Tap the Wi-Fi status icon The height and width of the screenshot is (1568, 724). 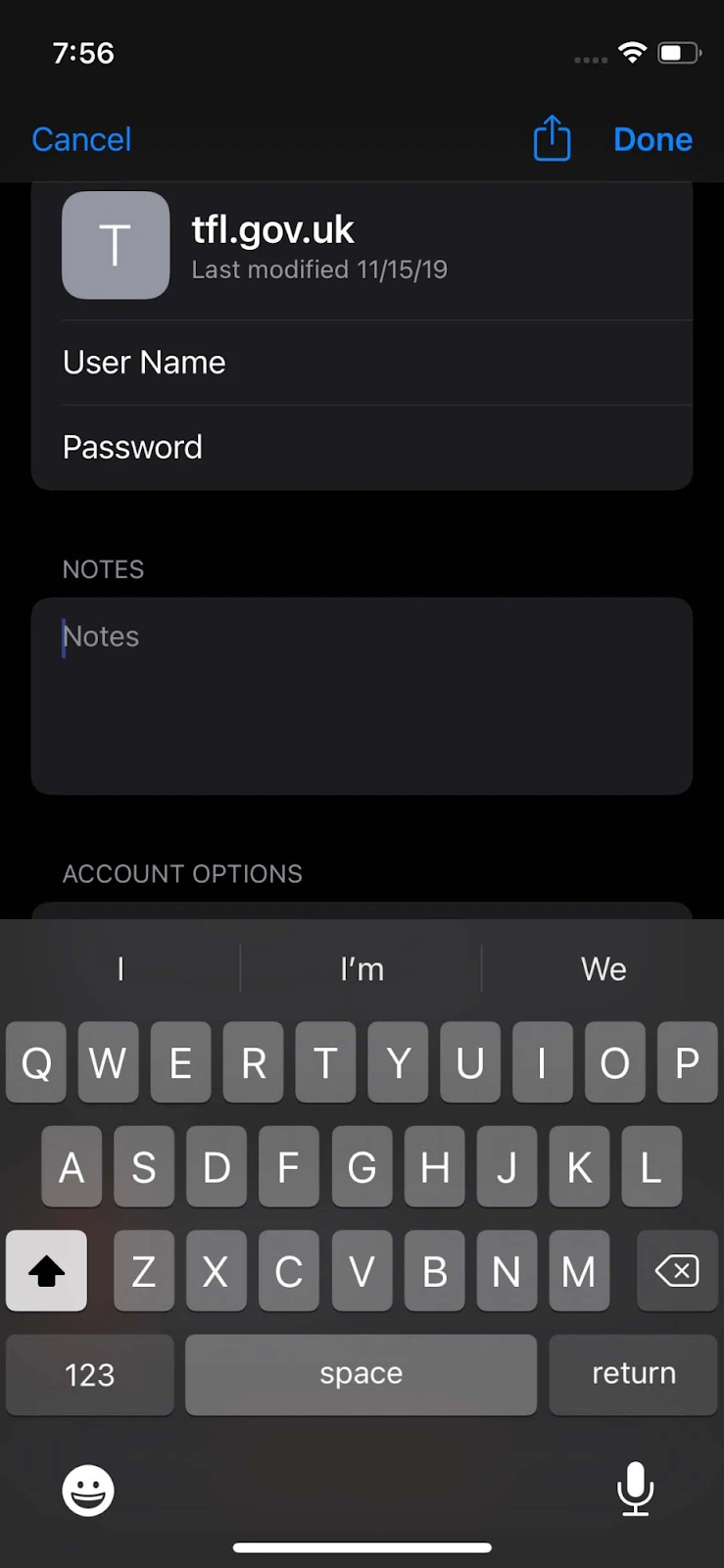tap(632, 53)
